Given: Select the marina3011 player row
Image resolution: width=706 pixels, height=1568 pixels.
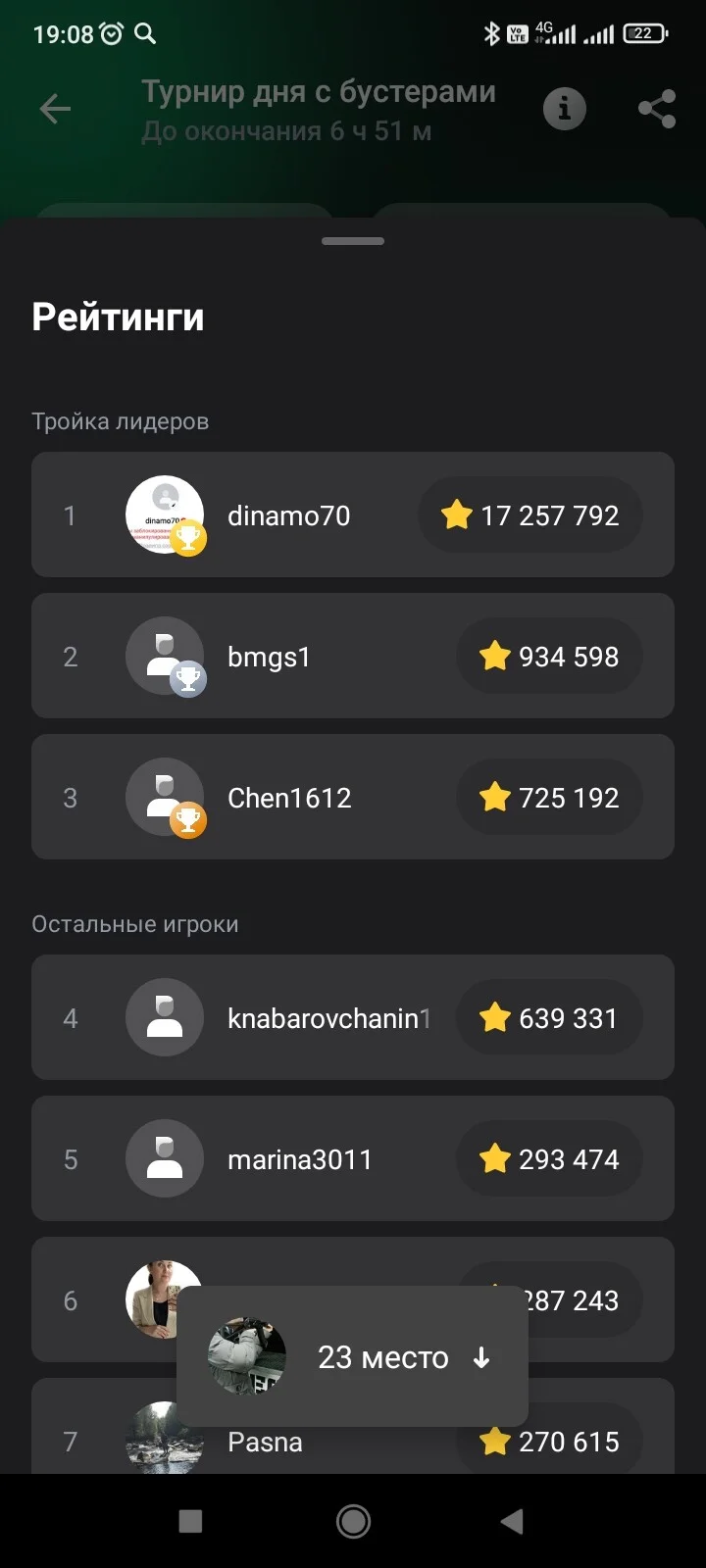Looking at the screenshot, I should click(x=353, y=1158).
